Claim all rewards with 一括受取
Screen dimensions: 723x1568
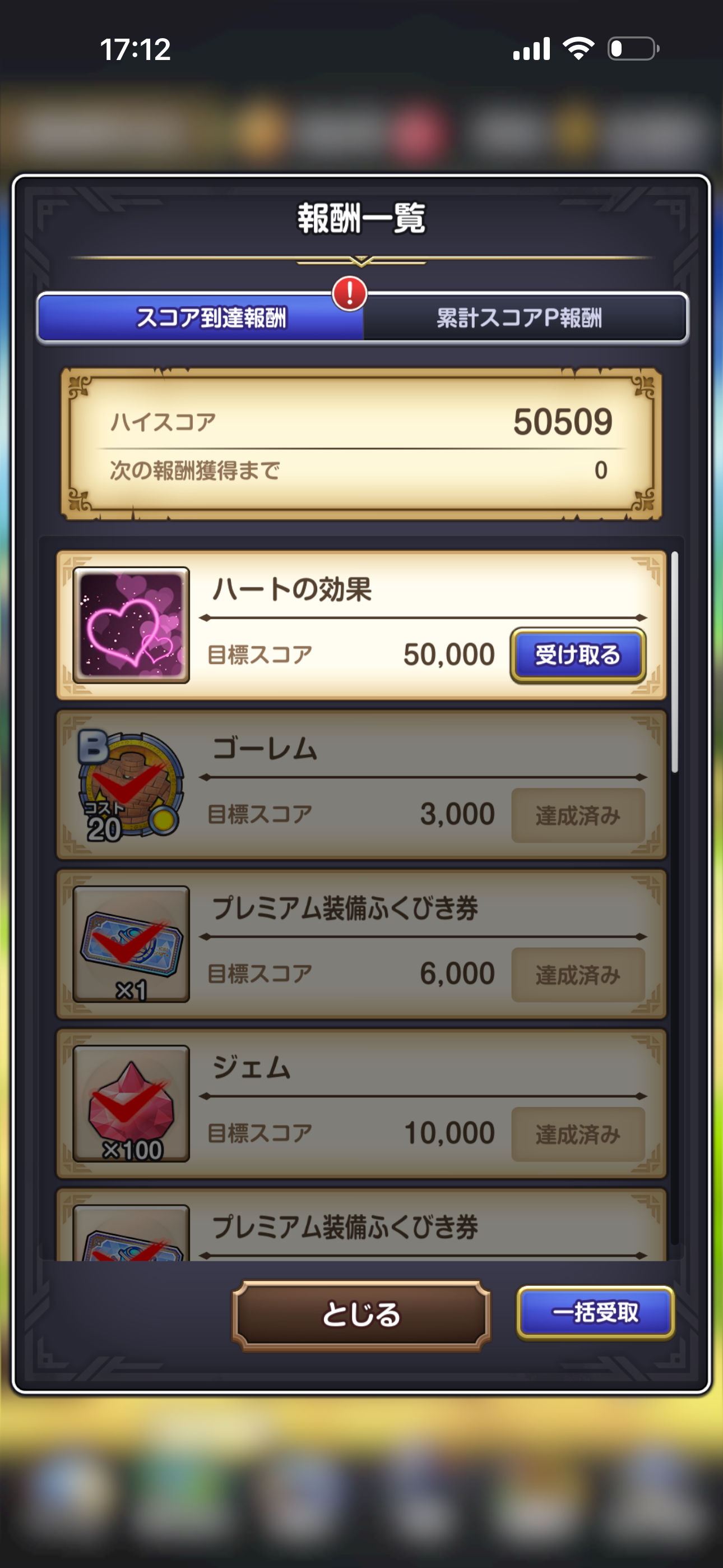(595, 1312)
